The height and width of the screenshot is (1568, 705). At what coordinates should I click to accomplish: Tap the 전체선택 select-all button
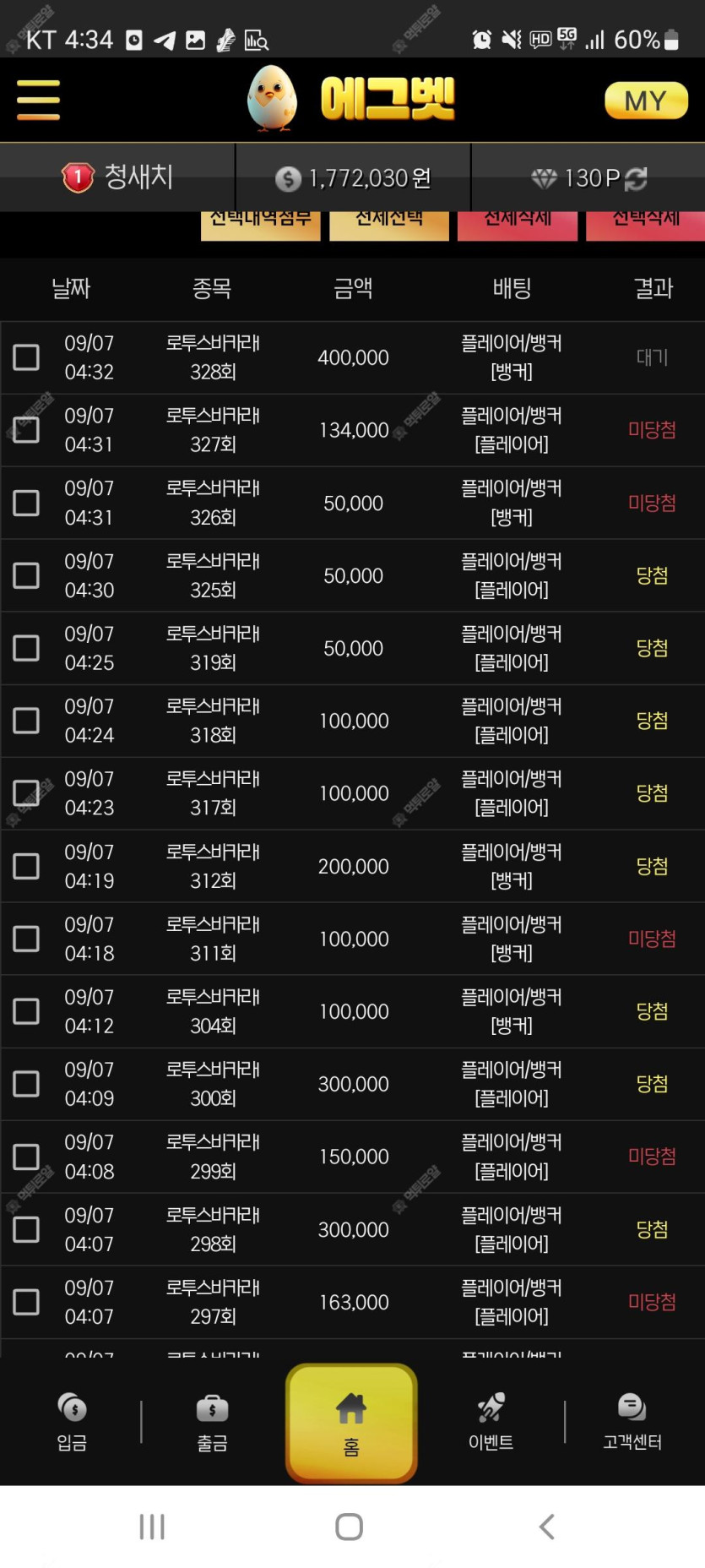[388, 223]
